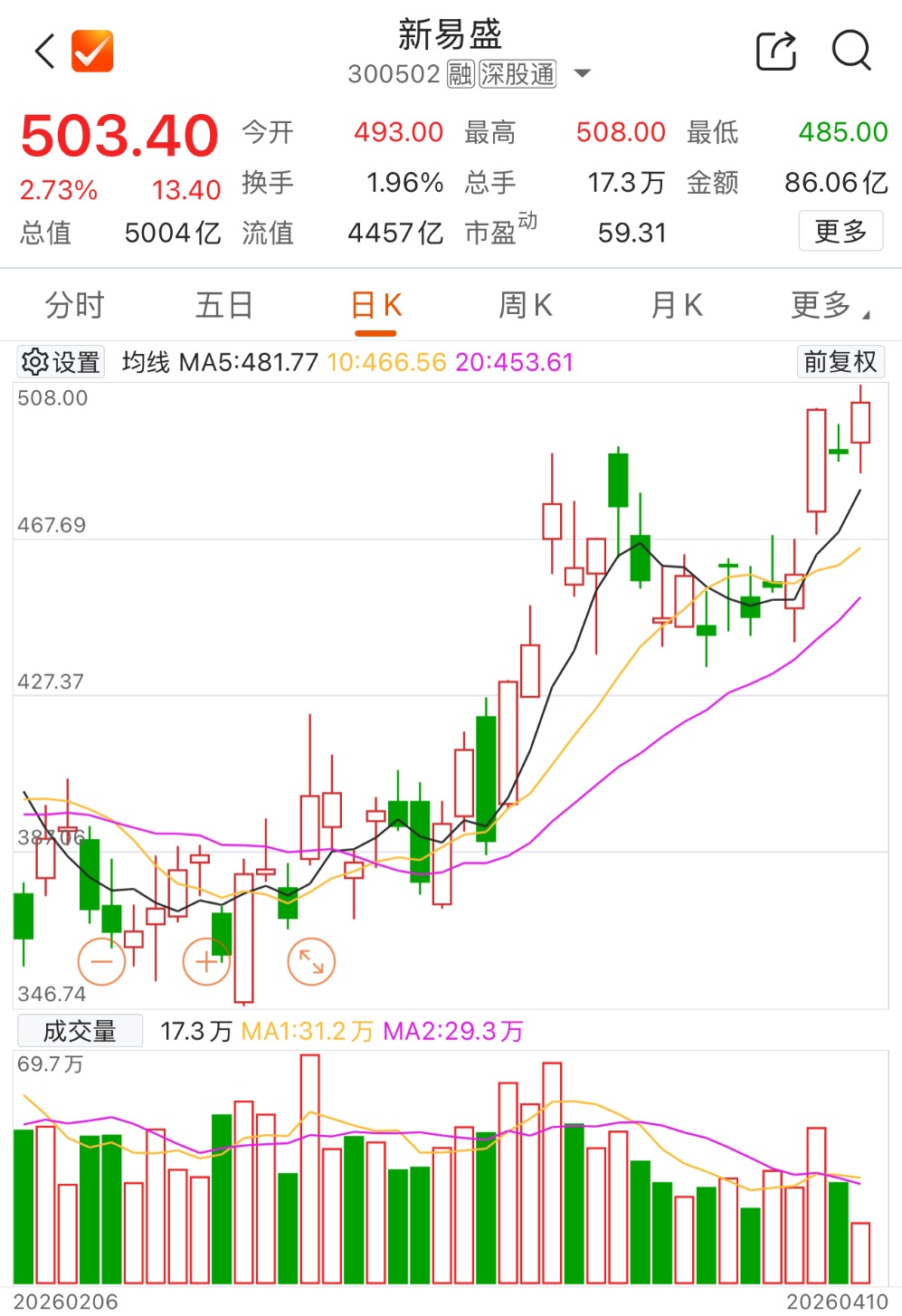Expand the chart to full screen
902x1316 pixels.
(x=311, y=961)
